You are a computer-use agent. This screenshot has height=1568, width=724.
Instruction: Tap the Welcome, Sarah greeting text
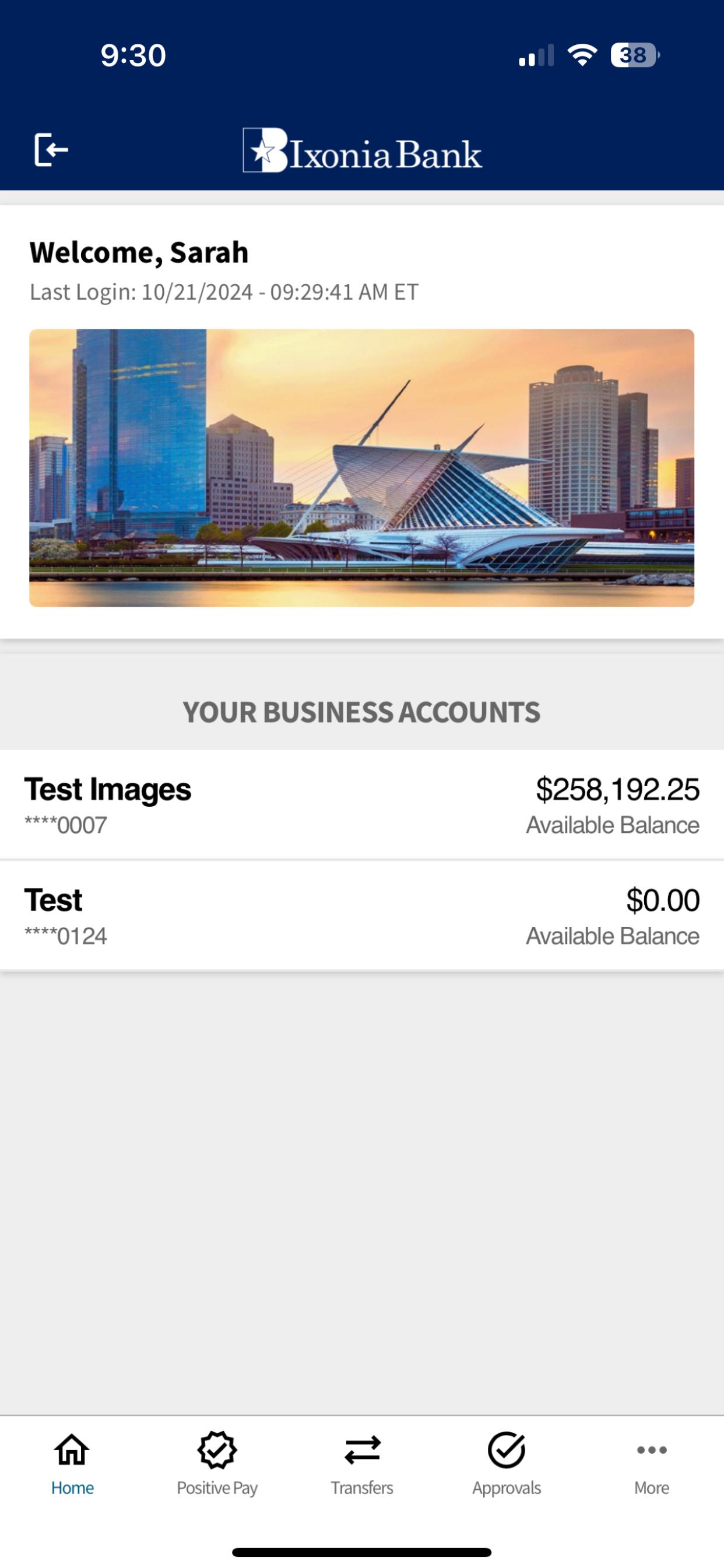click(139, 251)
